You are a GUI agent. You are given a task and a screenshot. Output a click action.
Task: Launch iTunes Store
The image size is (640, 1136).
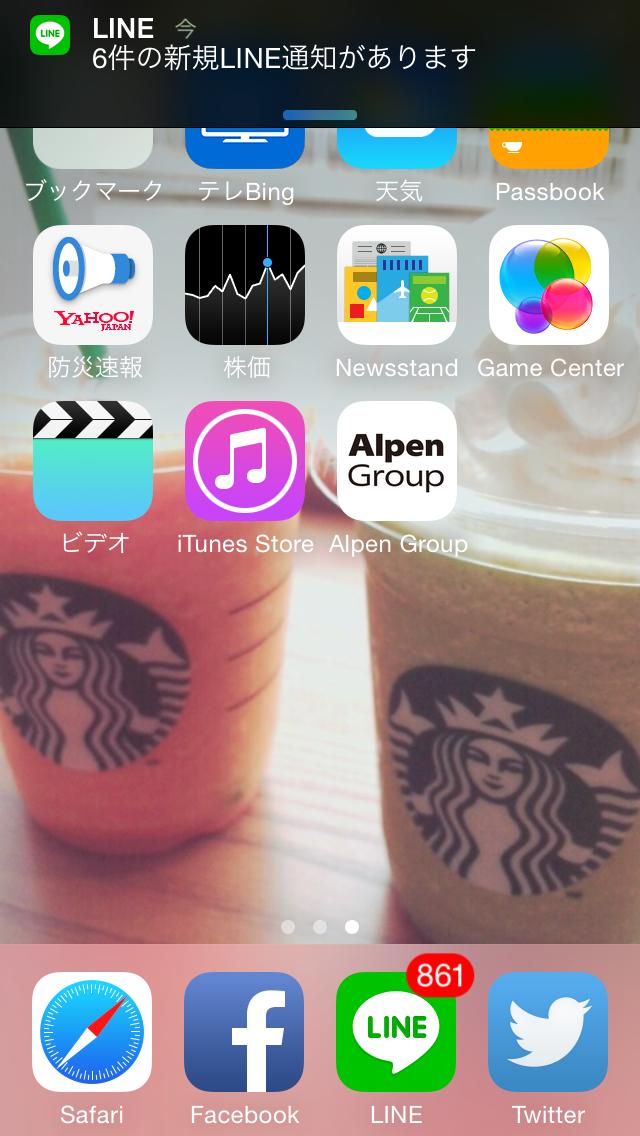[x=245, y=461]
